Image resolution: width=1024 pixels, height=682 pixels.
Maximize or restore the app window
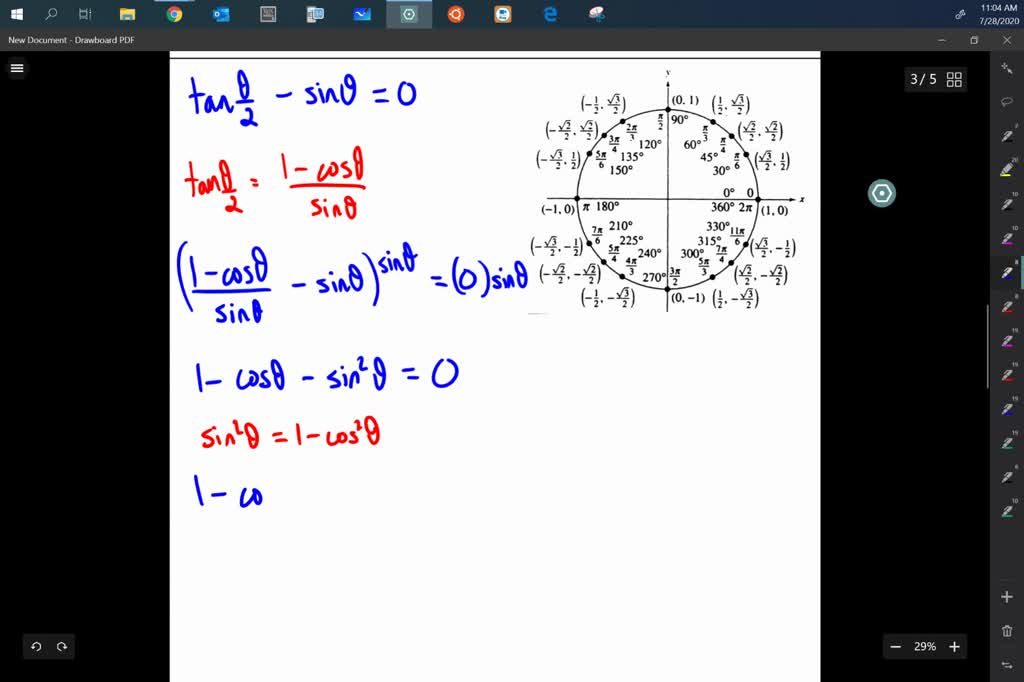974,40
